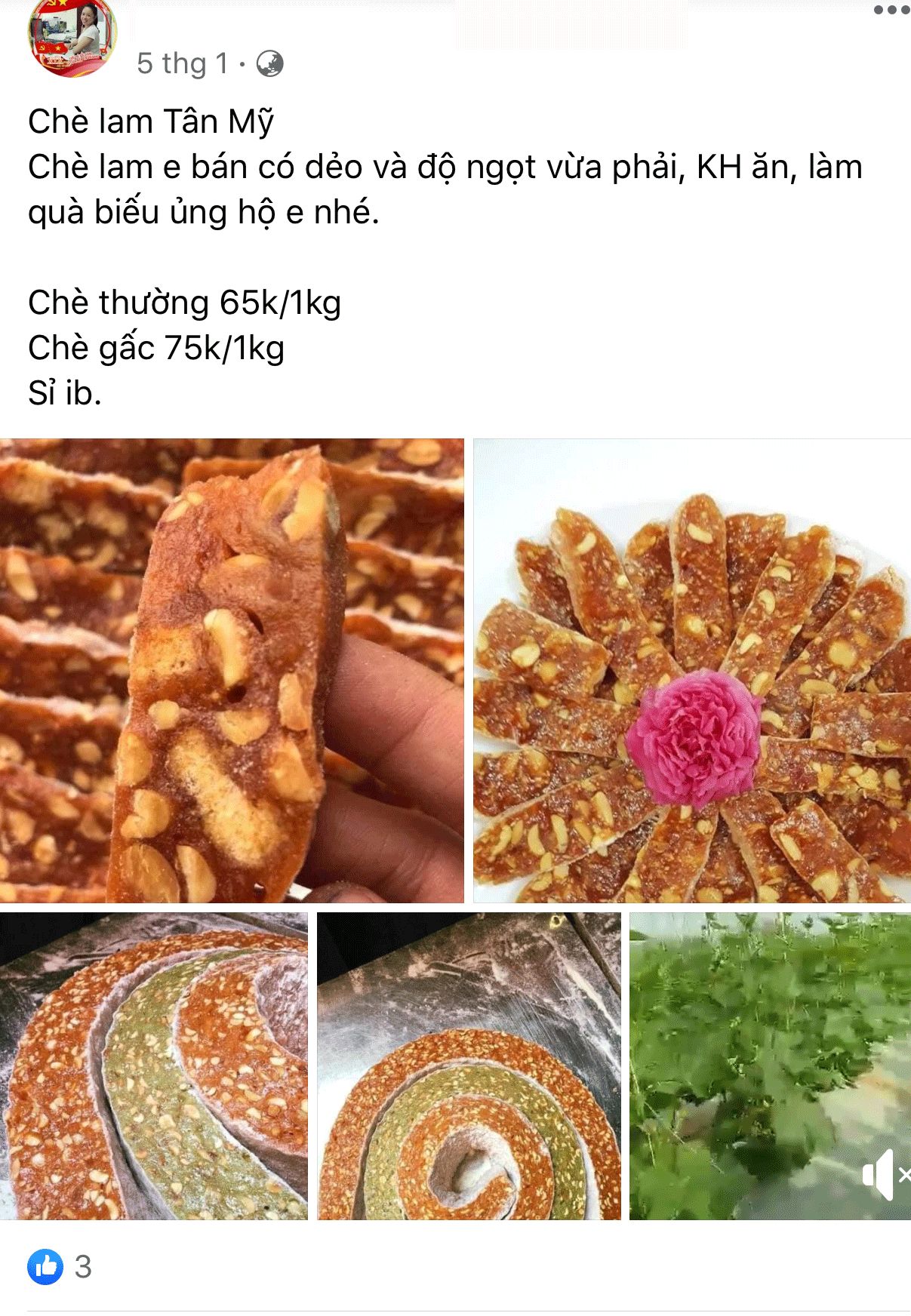Open the poster's profile picture
Viewport: 911px width, 1316px height.
pyautogui.click(x=72, y=38)
